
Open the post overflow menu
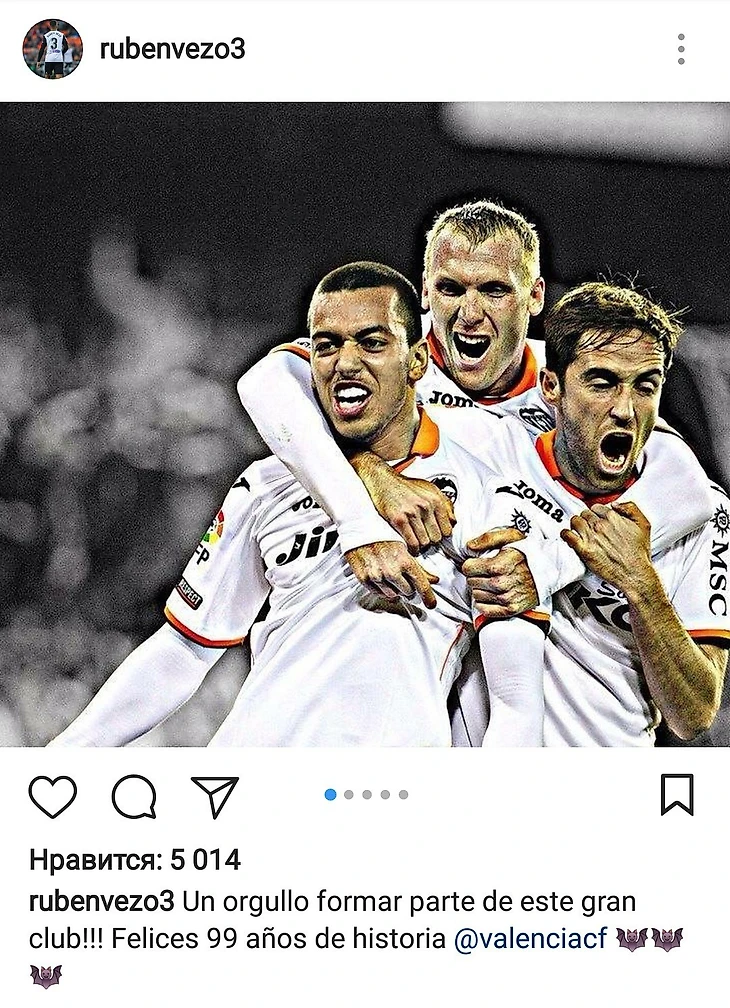tap(680, 49)
